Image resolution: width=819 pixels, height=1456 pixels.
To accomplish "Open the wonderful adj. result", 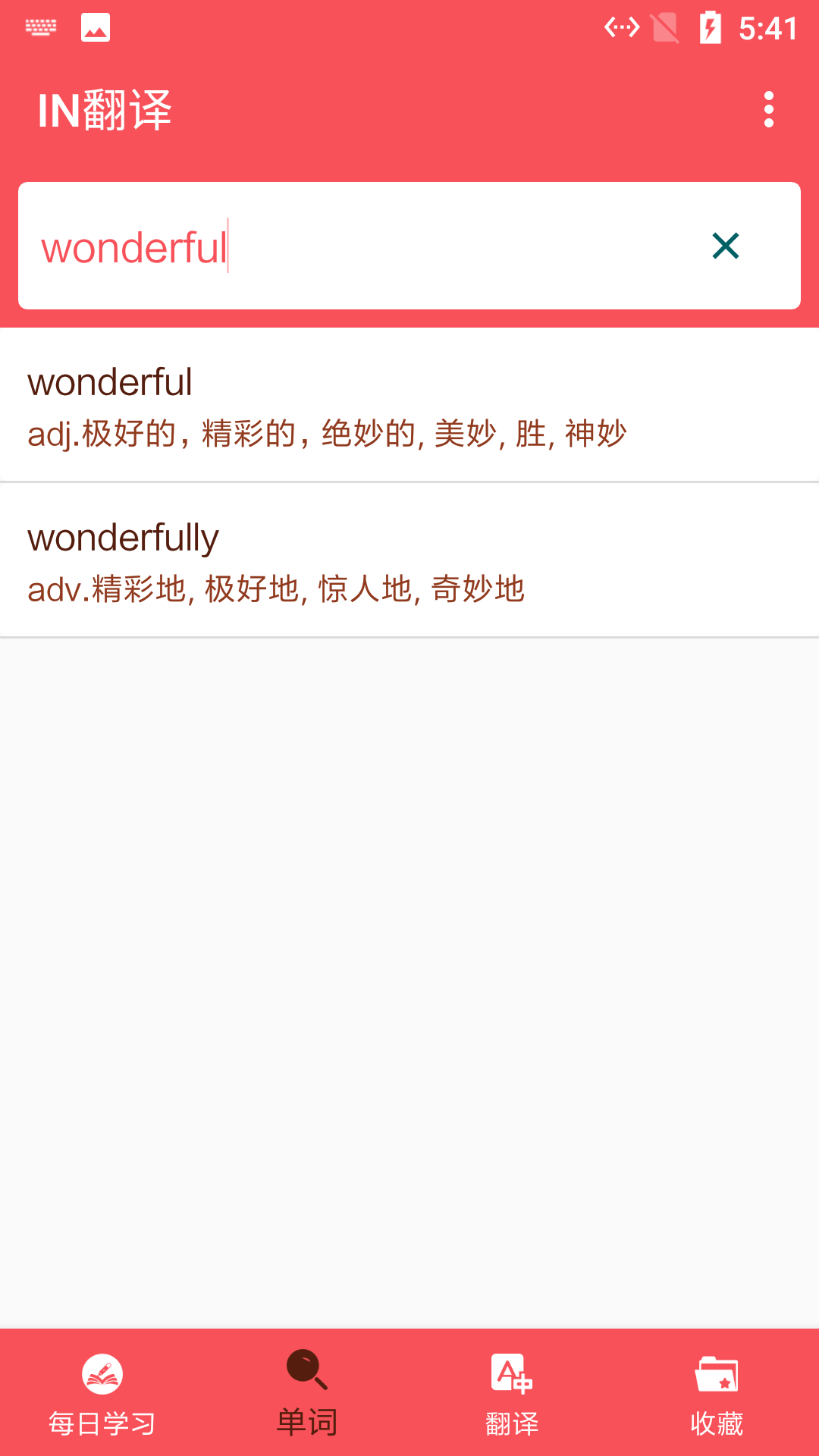I will click(409, 406).
